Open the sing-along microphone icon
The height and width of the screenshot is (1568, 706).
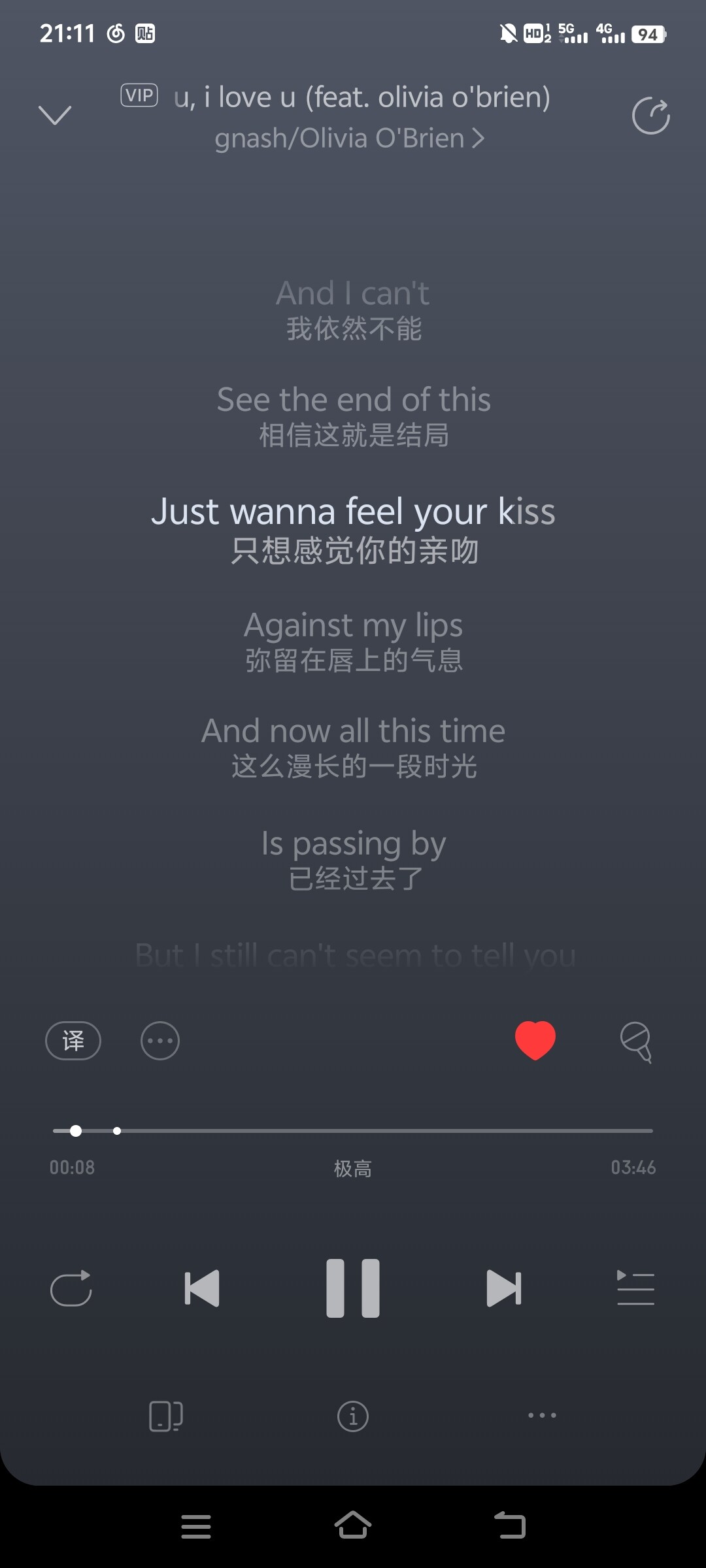coord(635,1041)
